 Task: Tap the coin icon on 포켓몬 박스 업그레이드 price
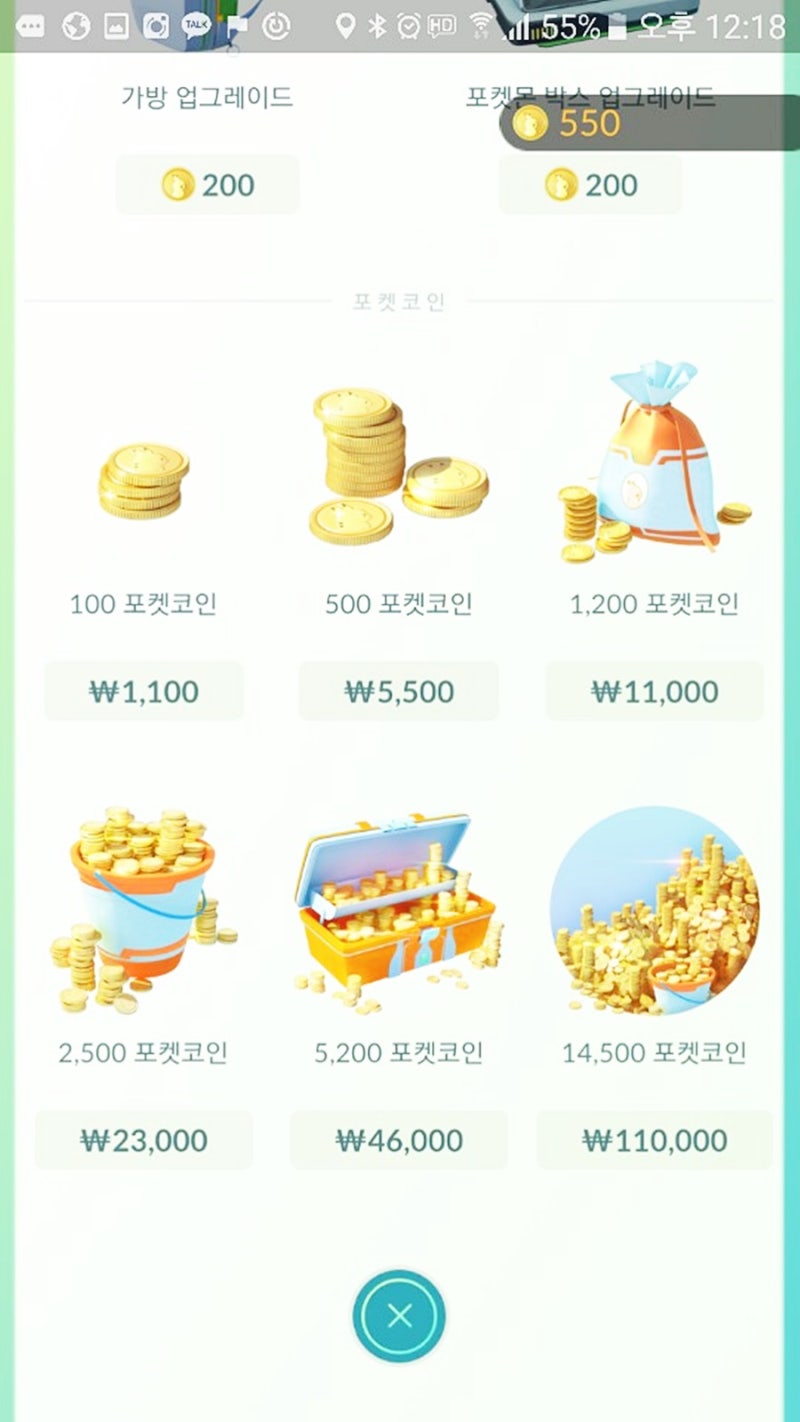(560, 184)
